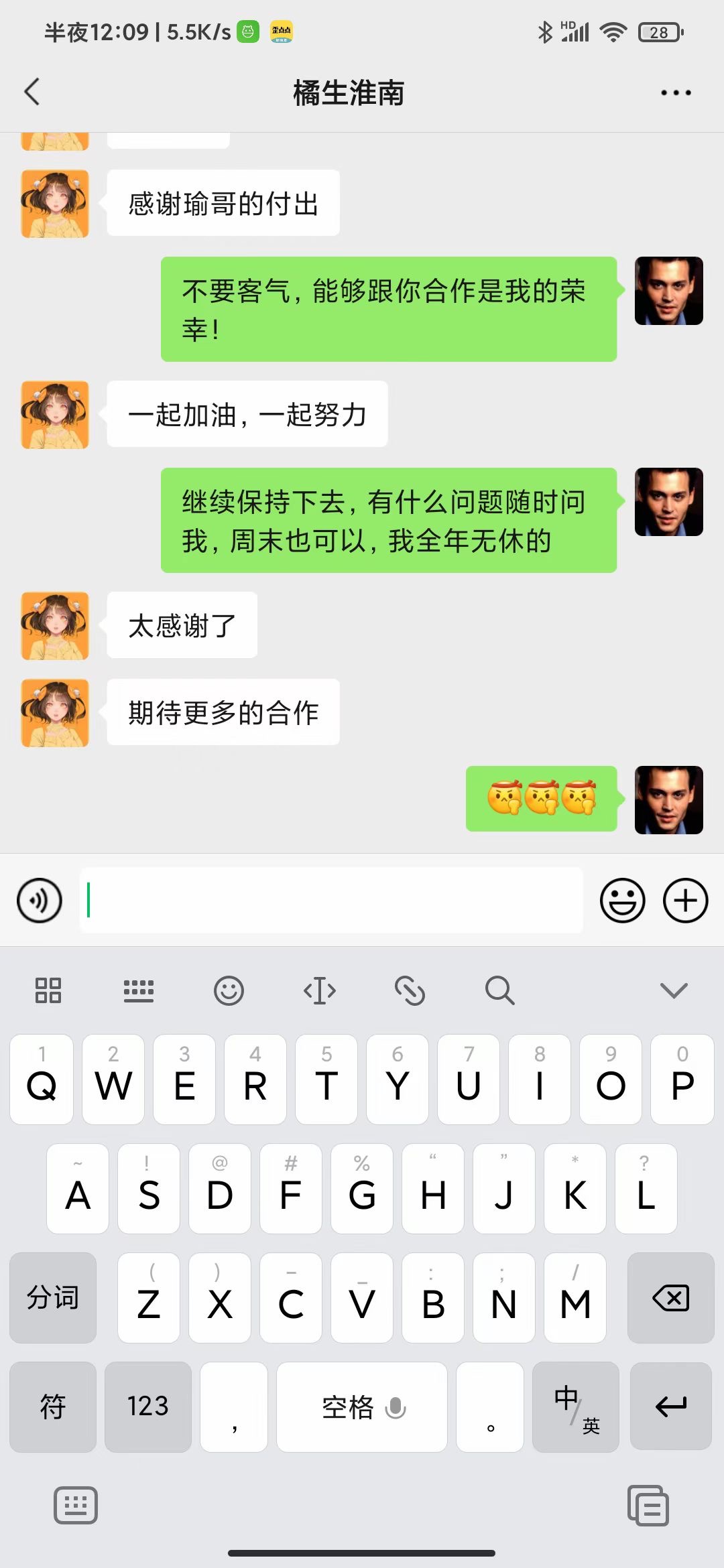
Task: Open the plus attachment menu
Action: [685, 900]
